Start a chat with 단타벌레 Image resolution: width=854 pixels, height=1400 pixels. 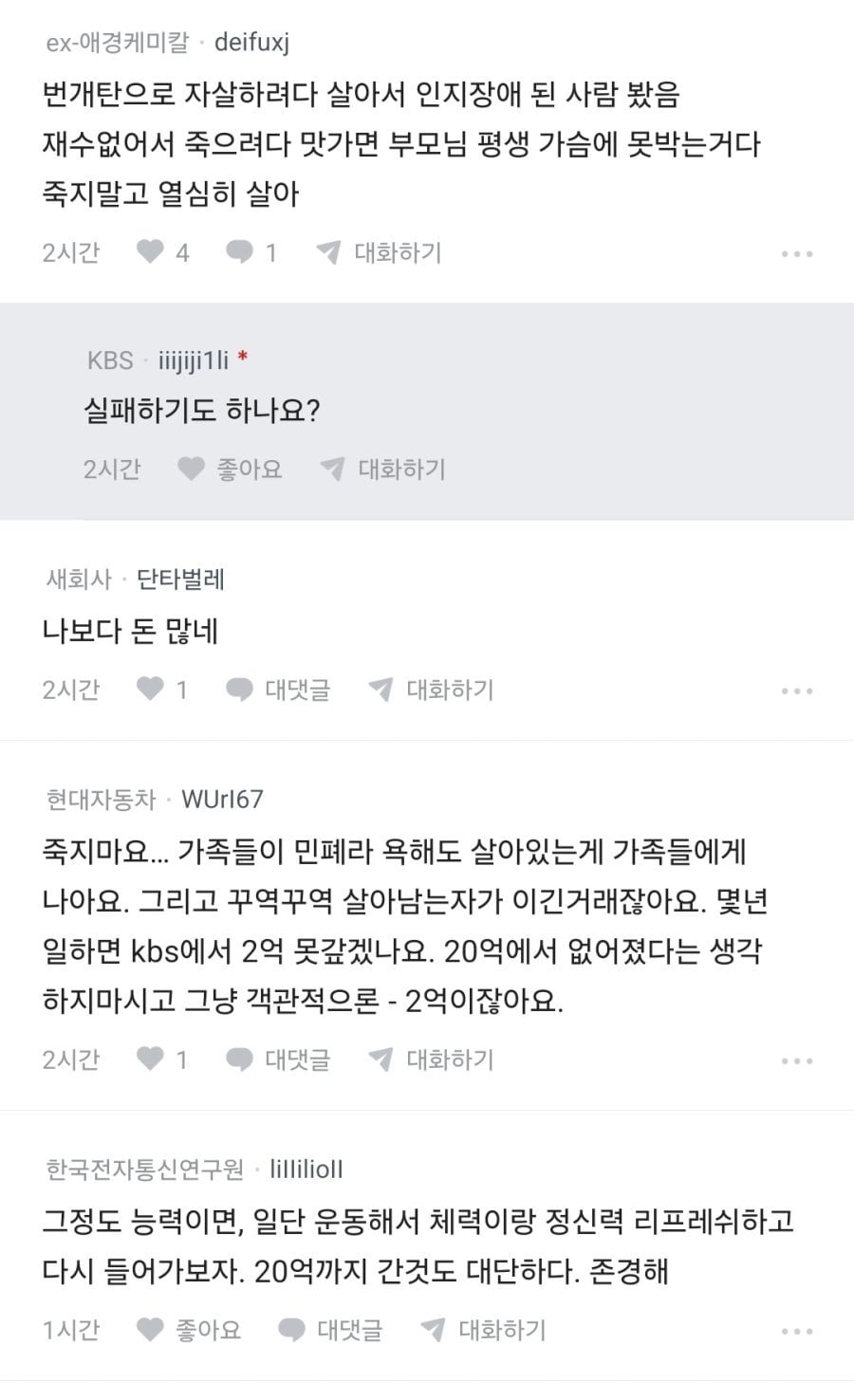point(432,690)
